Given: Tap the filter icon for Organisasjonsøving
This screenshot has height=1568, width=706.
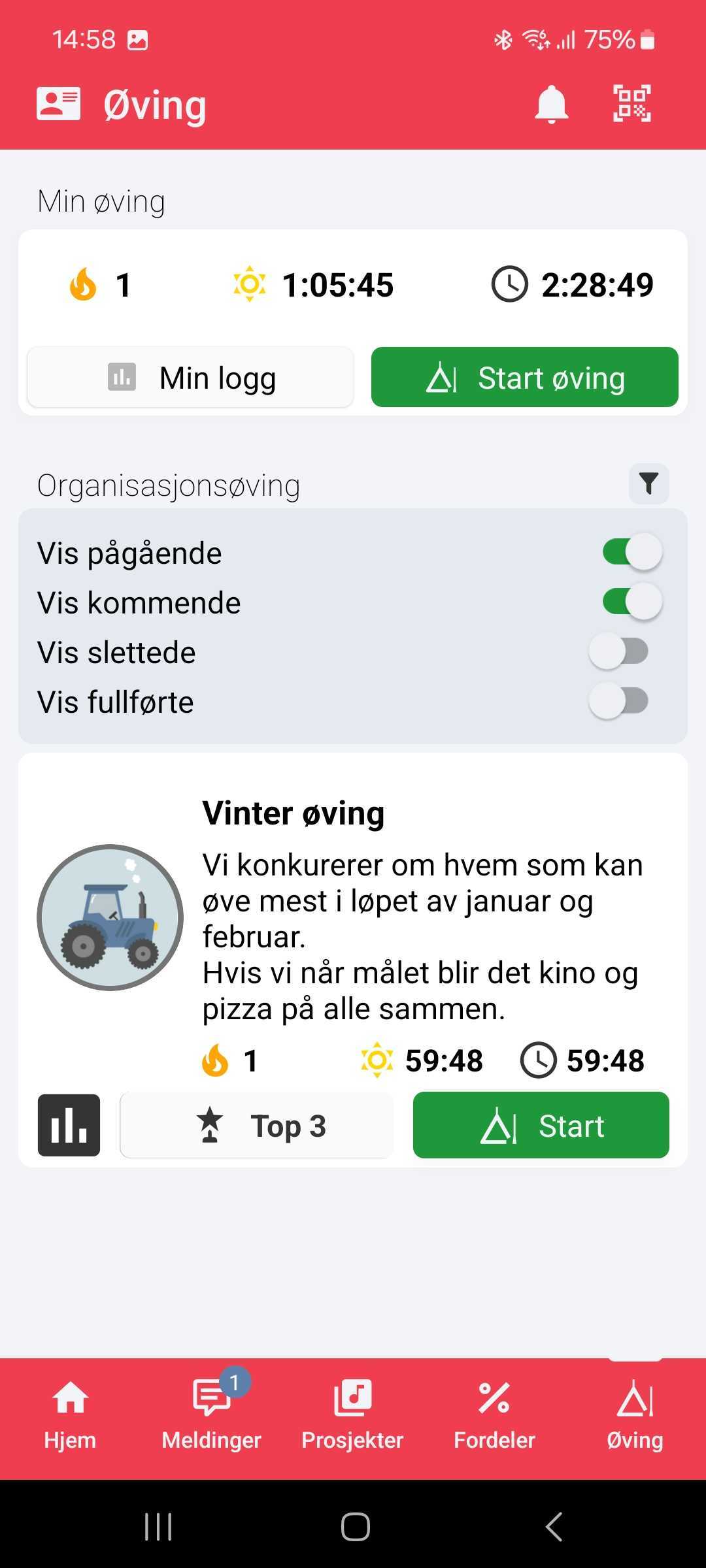Looking at the screenshot, I should coord(648,484).
